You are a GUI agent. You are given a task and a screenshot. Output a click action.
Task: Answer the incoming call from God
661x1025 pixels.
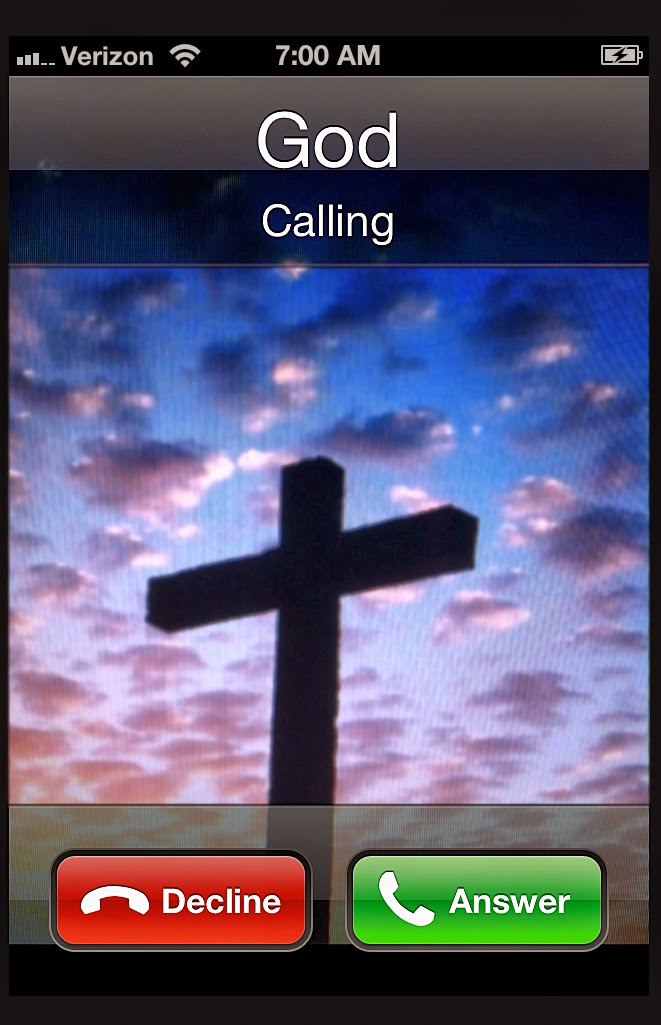tap(476, 900)
